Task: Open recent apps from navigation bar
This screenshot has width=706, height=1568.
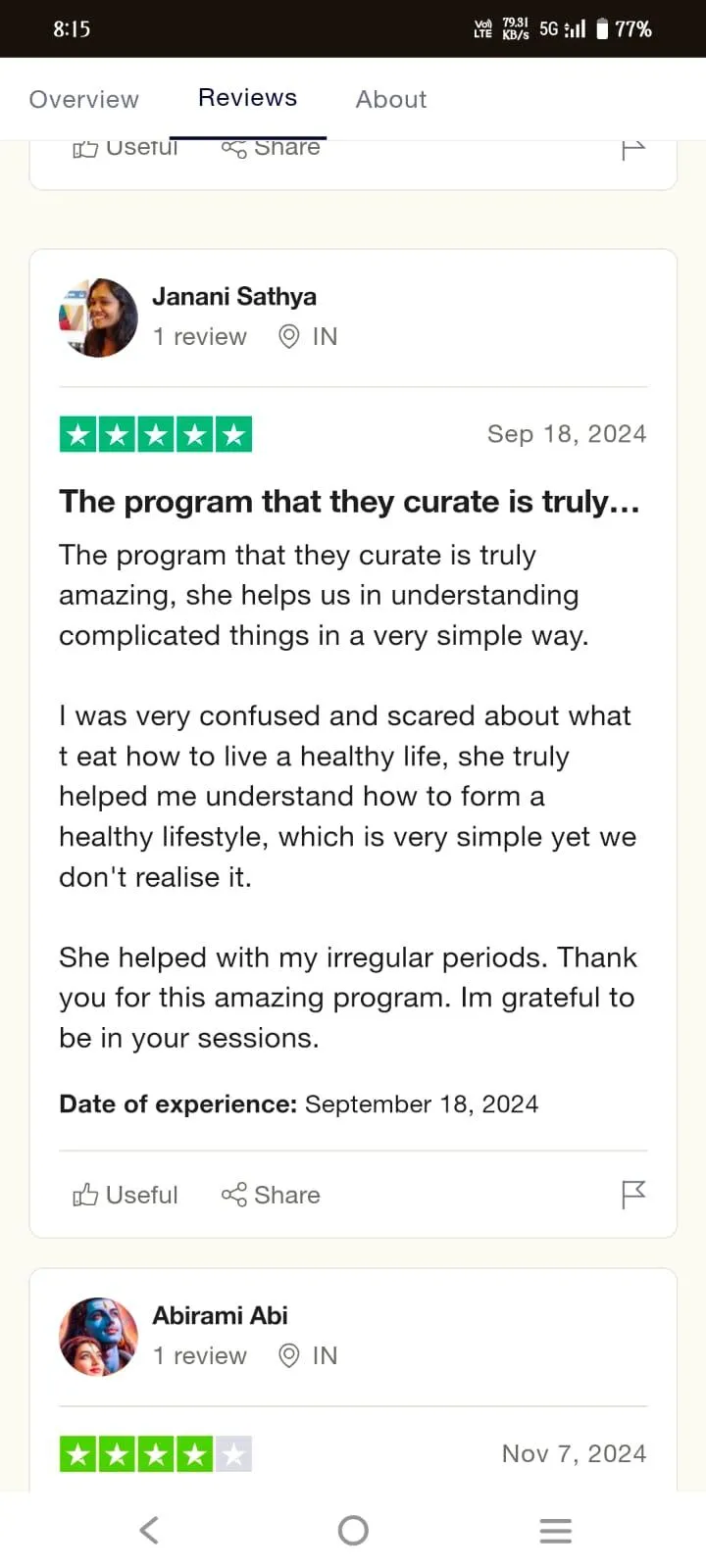Action: pyautogui.click(x=555, y=1530)
